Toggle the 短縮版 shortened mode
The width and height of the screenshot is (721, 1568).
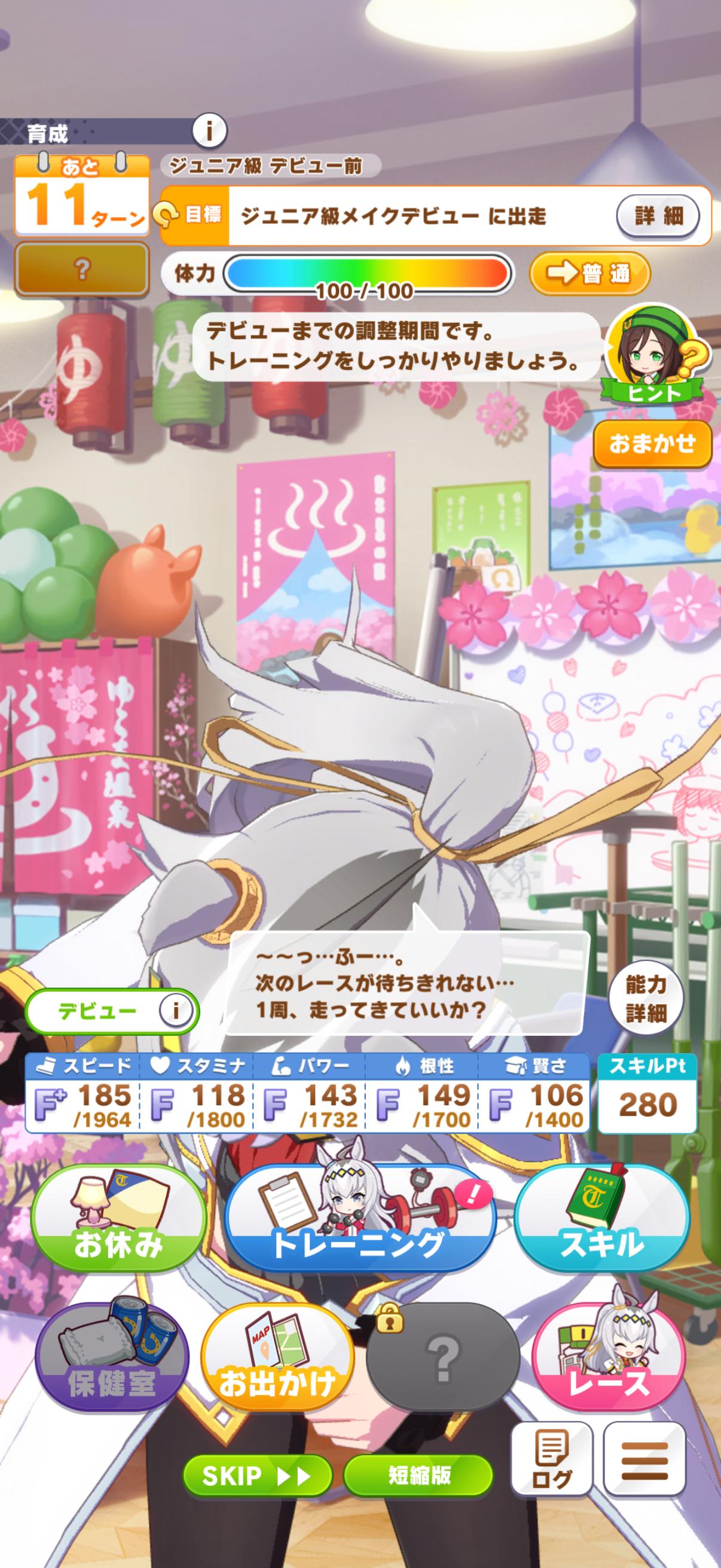418,1475
